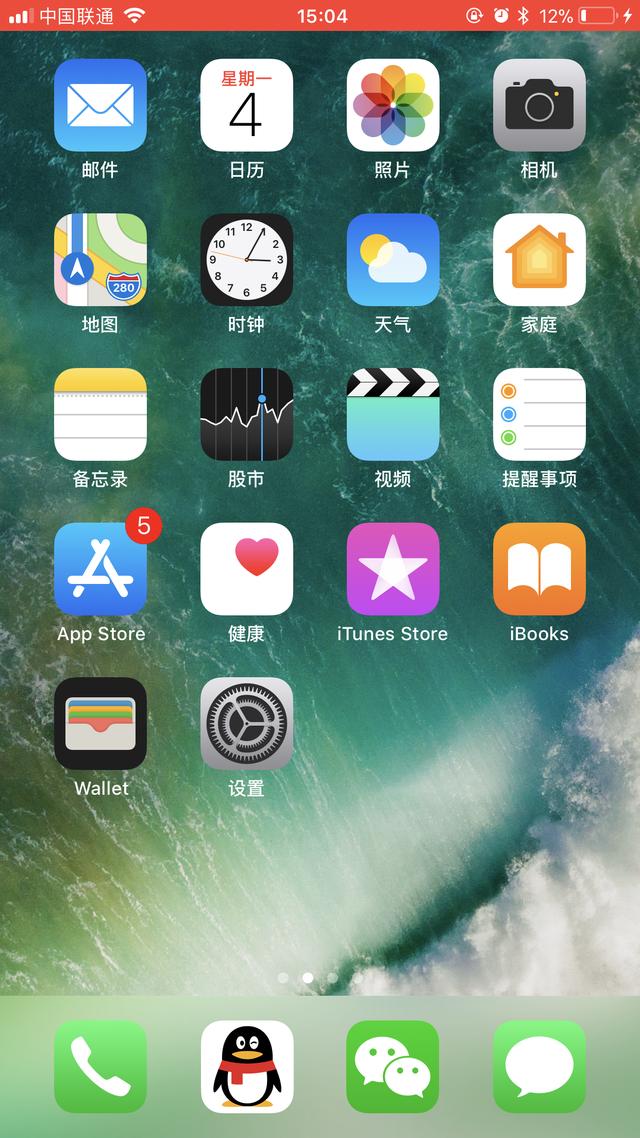Launch QQ from the dock
Image resolution: width=640 pixels, height=1138 pixels.
pyautogui.click(x=246, y=1066)
